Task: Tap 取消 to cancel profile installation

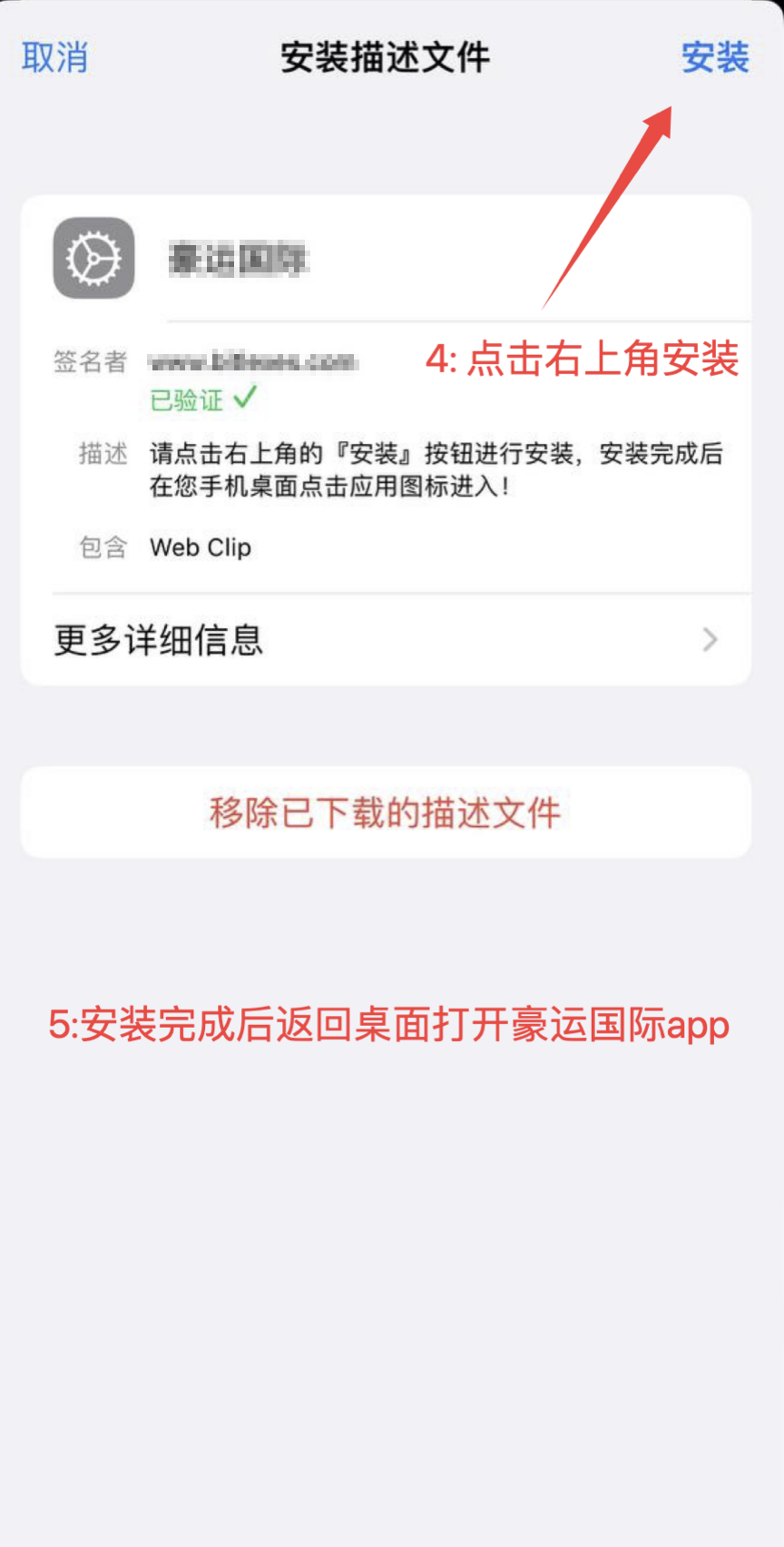Action: pyautogui.click(x=54, y=58)
